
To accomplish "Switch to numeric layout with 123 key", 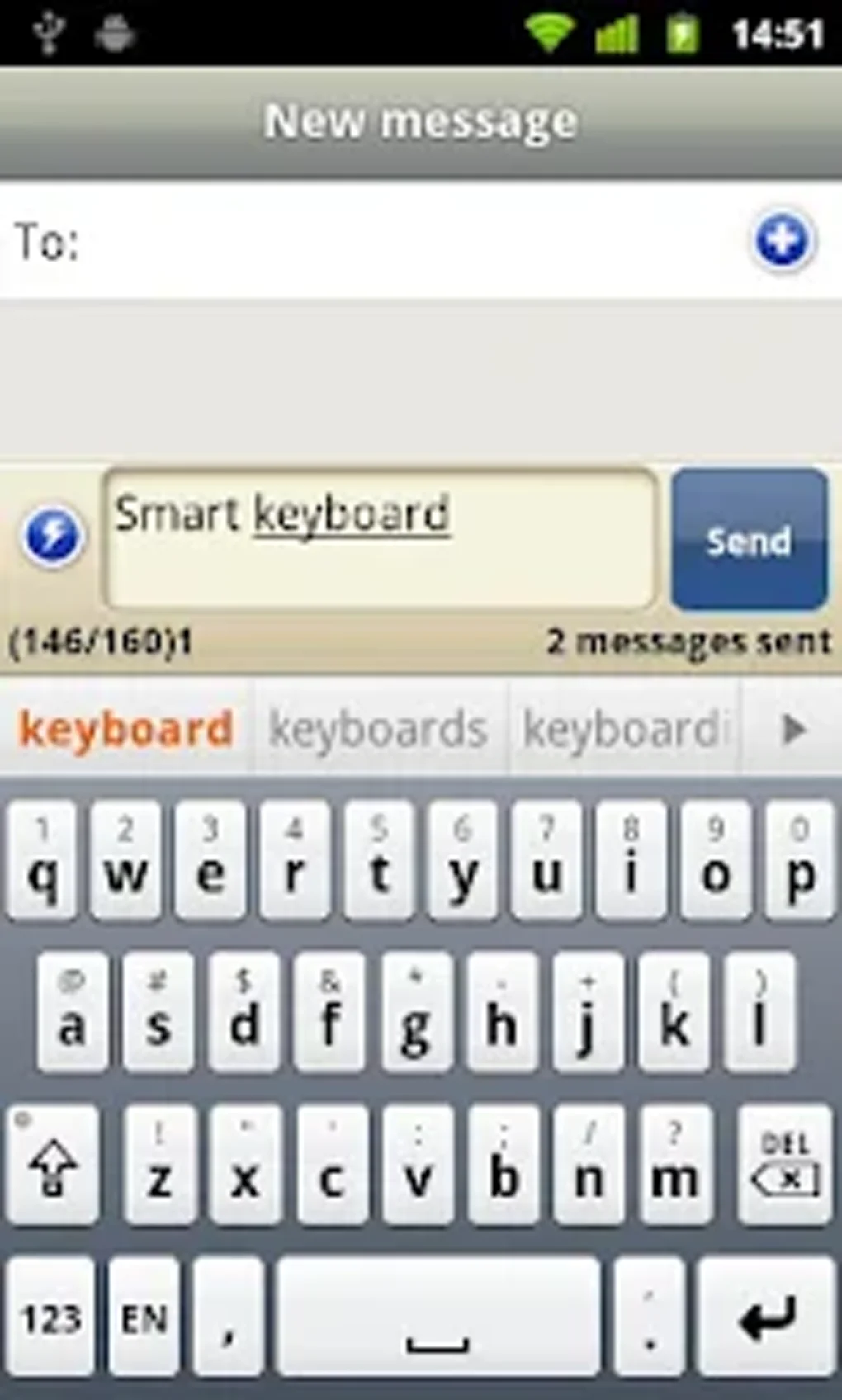I will pos(51,1318).
